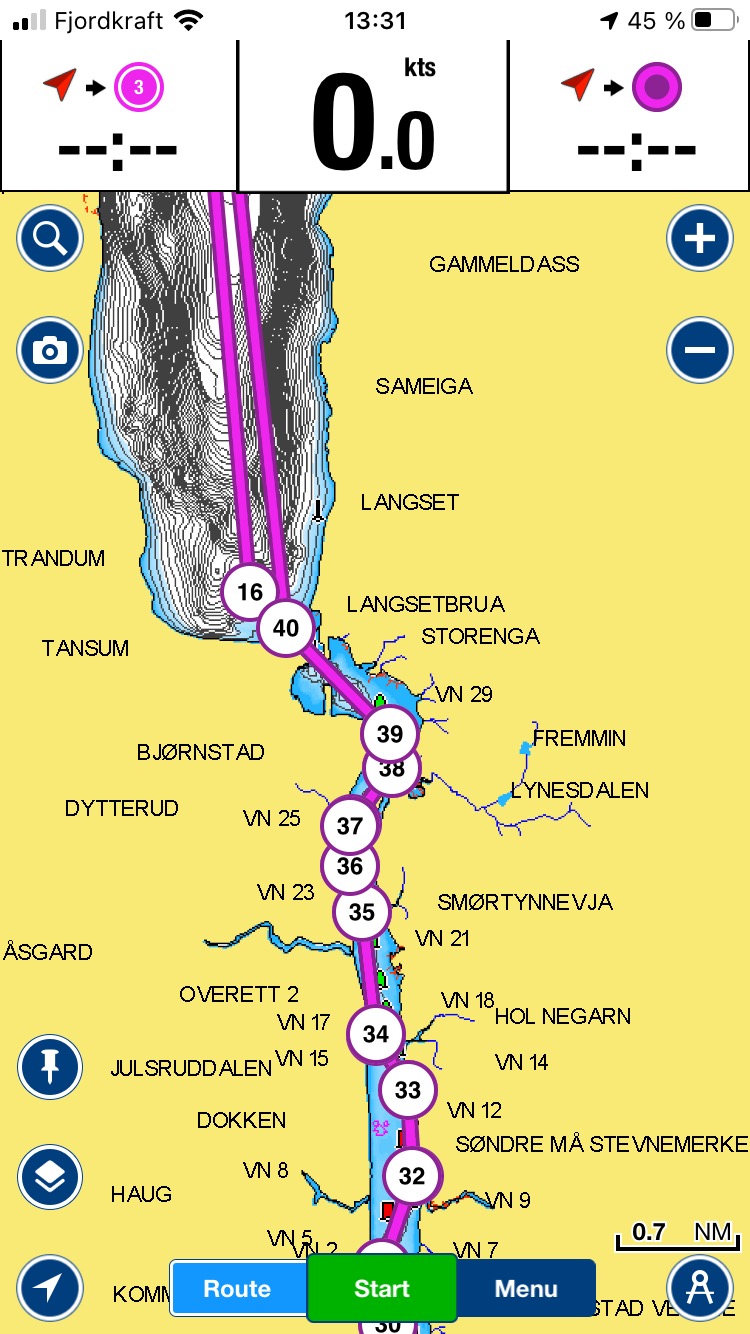Open the distance measuring compass tool
Viewport: 750px width, 1334px height.
click(700, 1288)
